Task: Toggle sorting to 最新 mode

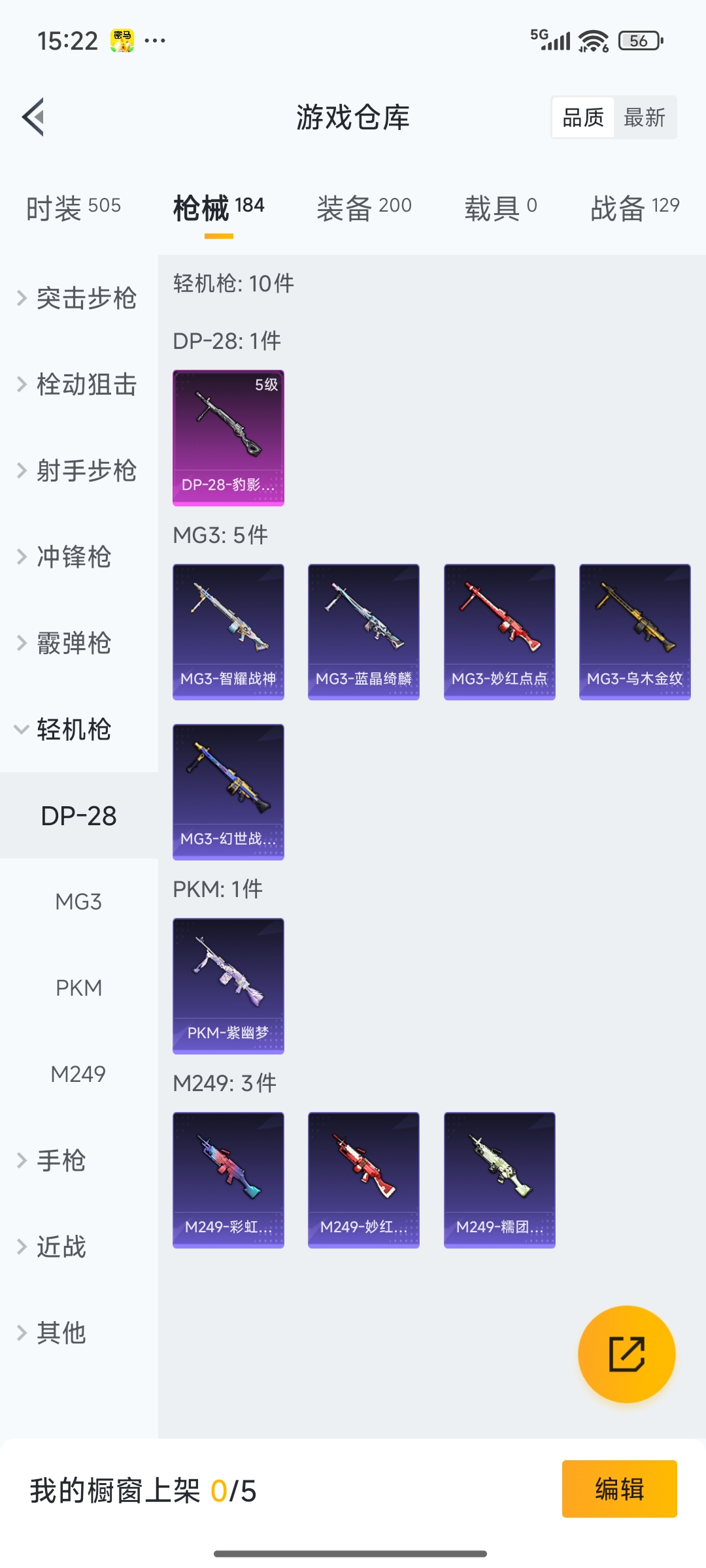Action: [645, 118]
